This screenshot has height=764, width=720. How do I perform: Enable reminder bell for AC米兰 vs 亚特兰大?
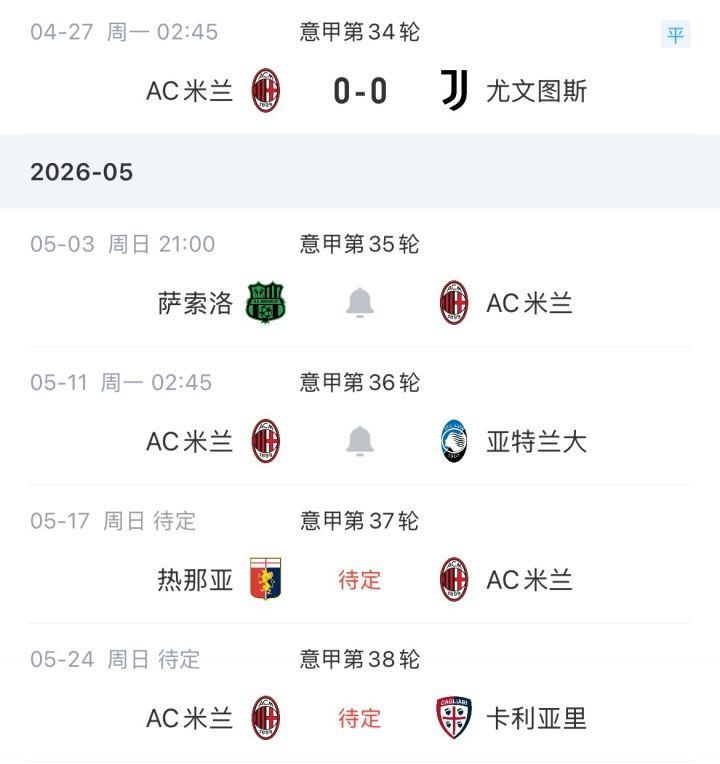(360, 441)
